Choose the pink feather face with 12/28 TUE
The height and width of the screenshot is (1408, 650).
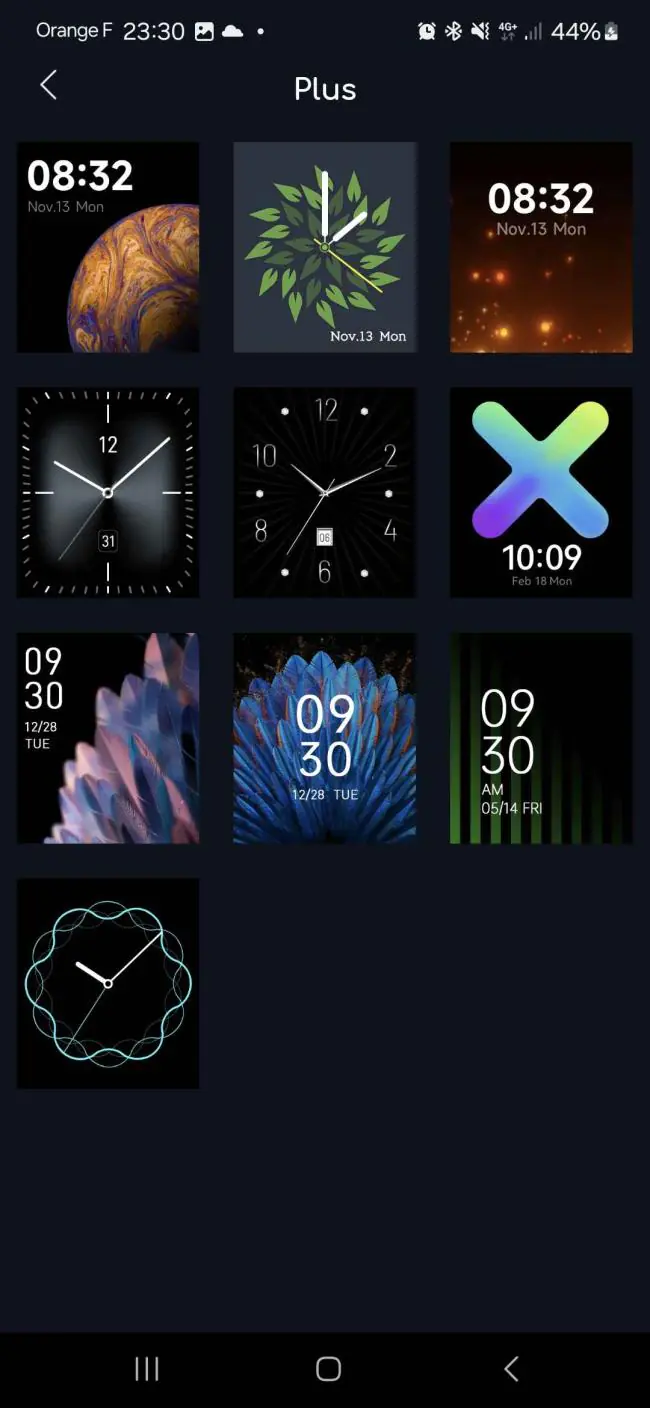coord(108,738)
